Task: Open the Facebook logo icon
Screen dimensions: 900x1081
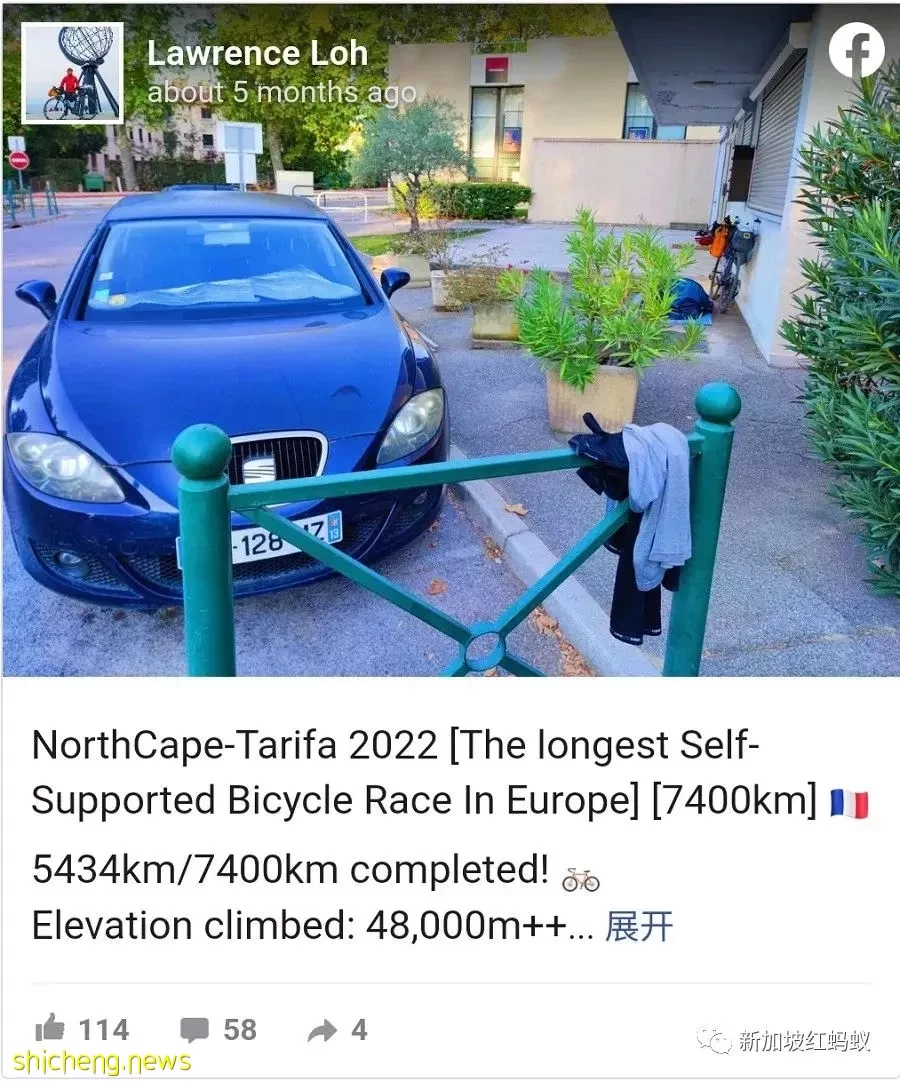Action: click(856, 50)
